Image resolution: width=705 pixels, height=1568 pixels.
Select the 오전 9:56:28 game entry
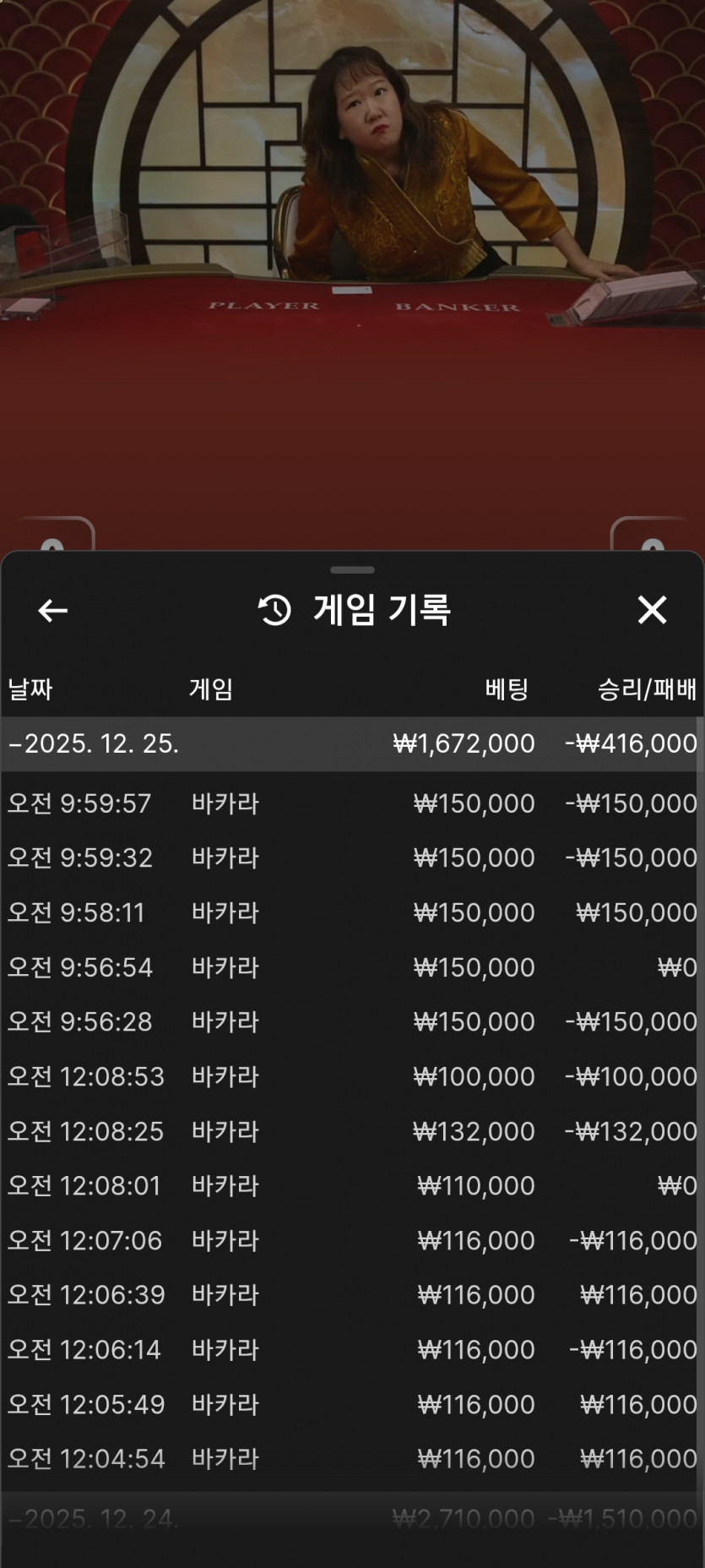352,1021
